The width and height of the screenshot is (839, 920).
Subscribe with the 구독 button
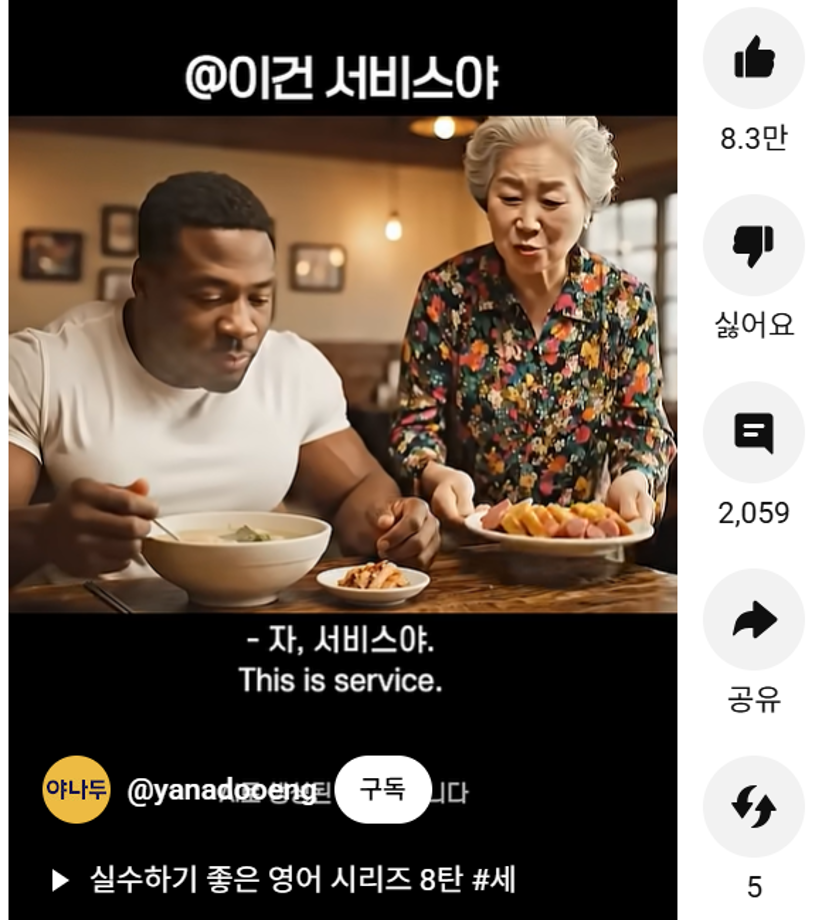coord(383,790)
